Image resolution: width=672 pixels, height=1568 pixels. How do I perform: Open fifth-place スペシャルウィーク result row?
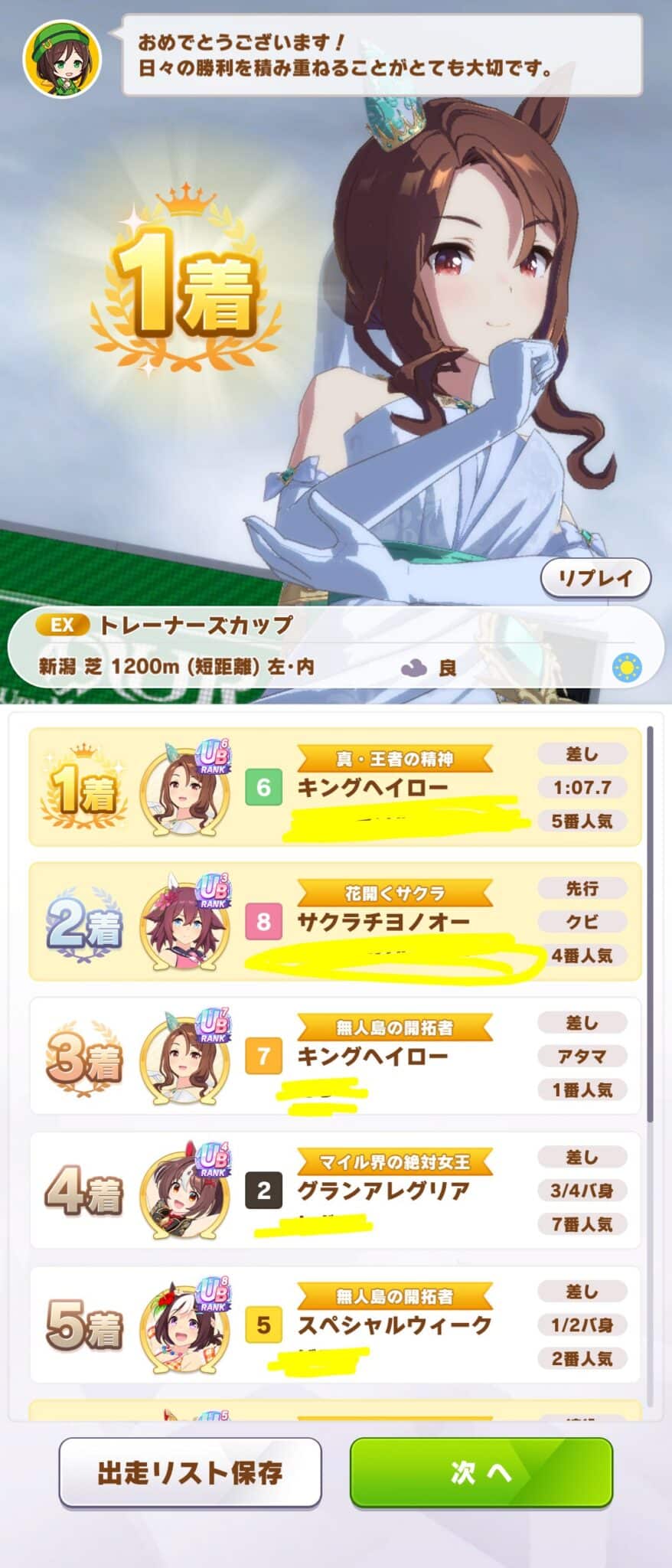pos(334,1325)
